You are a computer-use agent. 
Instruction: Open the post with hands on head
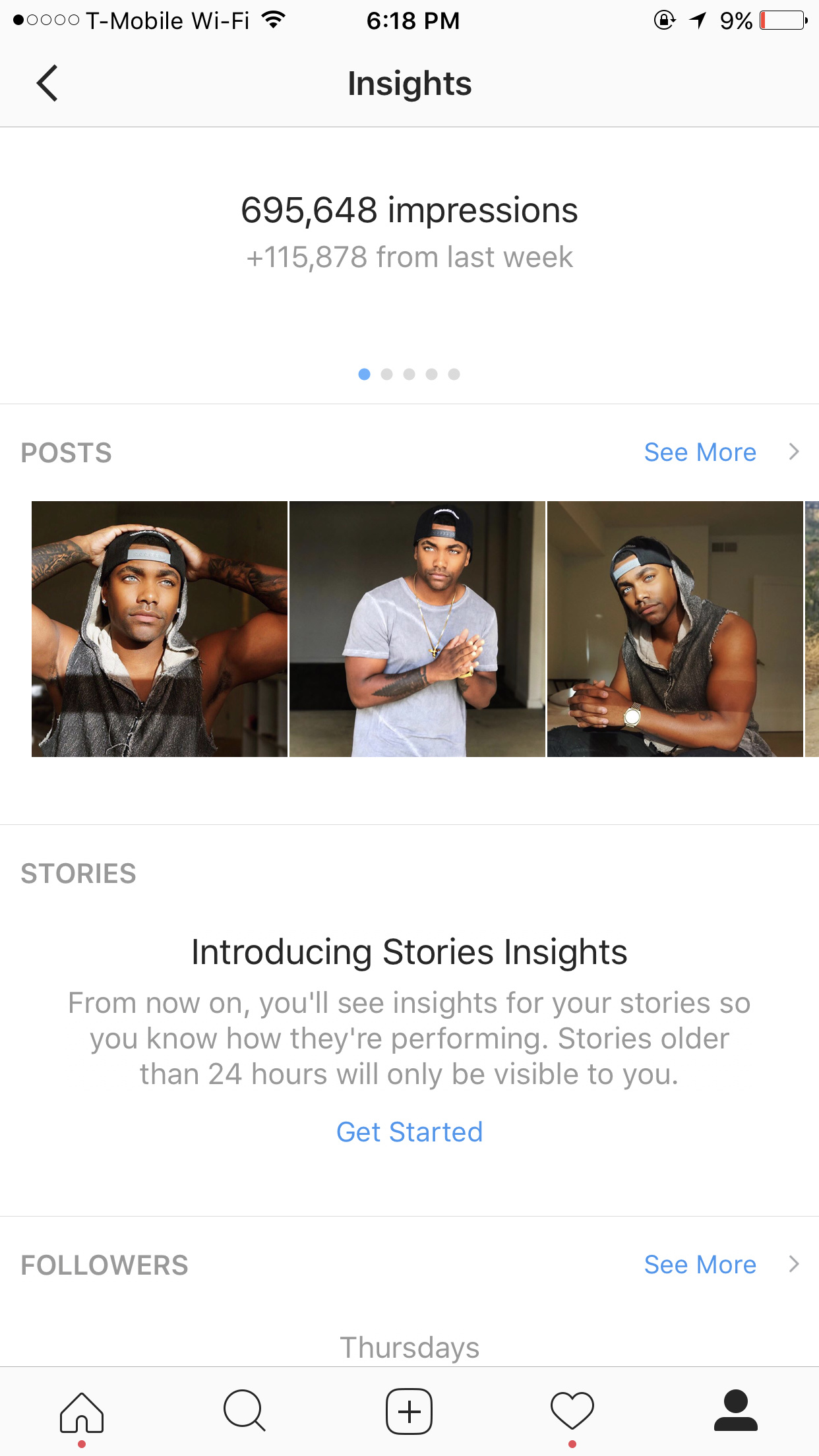pos(160,629)
